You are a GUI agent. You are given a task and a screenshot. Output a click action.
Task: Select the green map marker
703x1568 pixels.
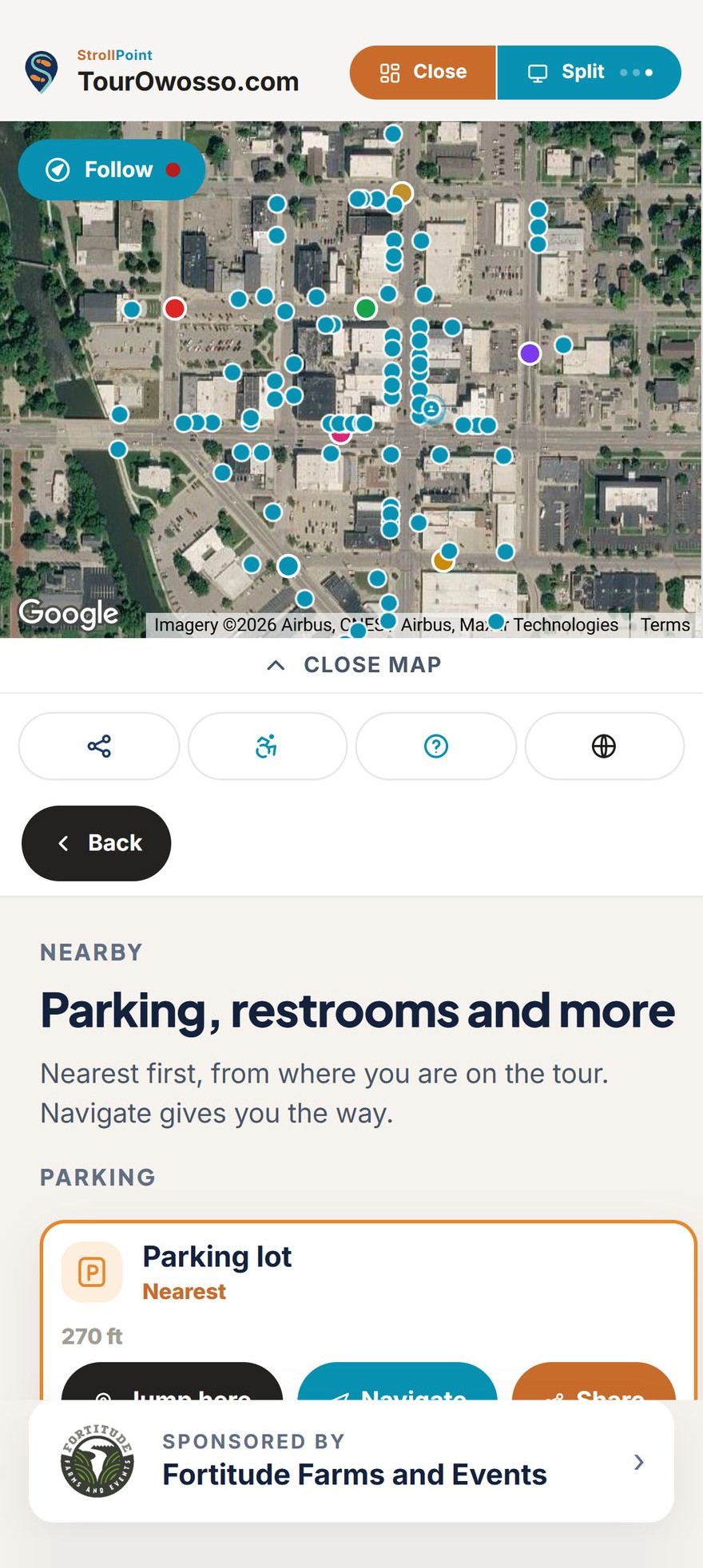click(x=366, y=308)
